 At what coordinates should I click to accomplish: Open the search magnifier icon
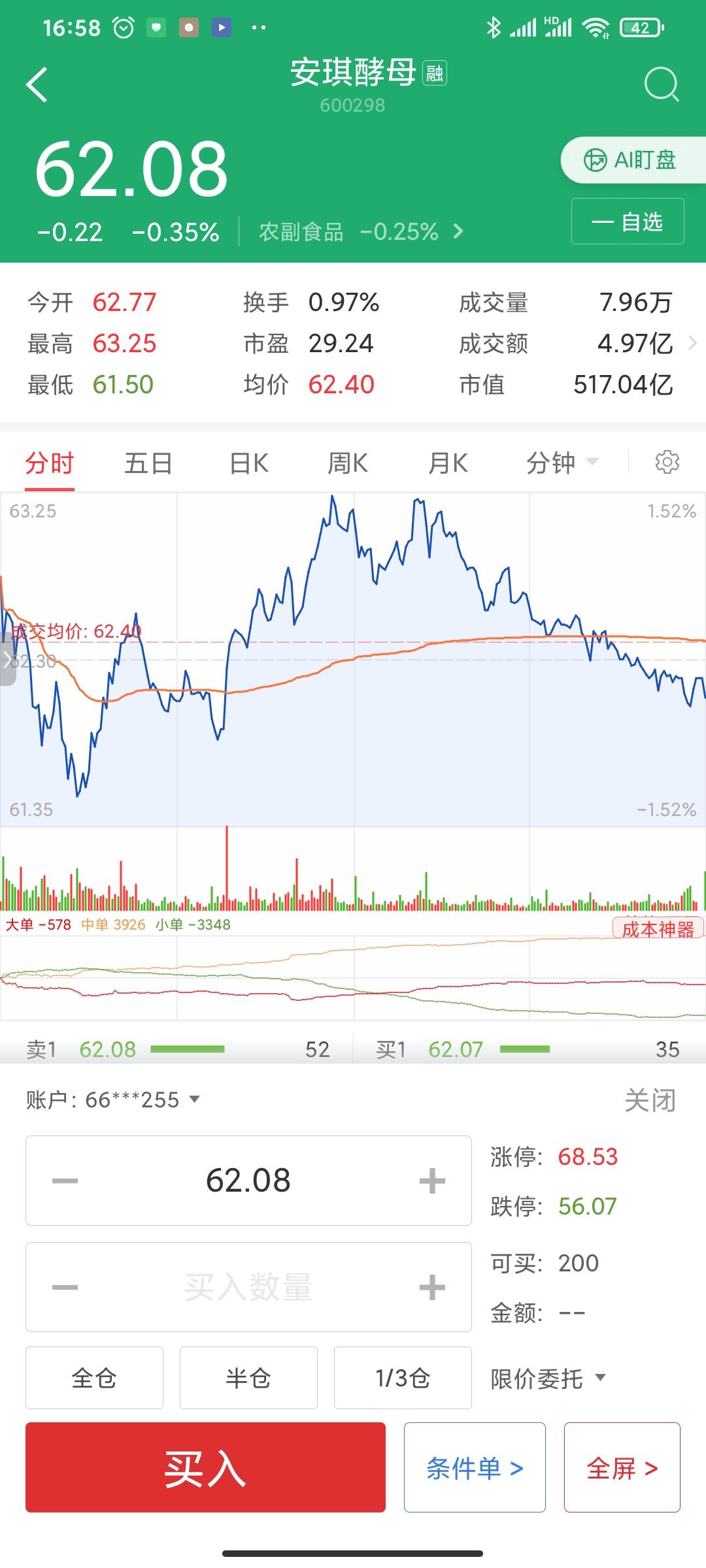pos(661,85)
